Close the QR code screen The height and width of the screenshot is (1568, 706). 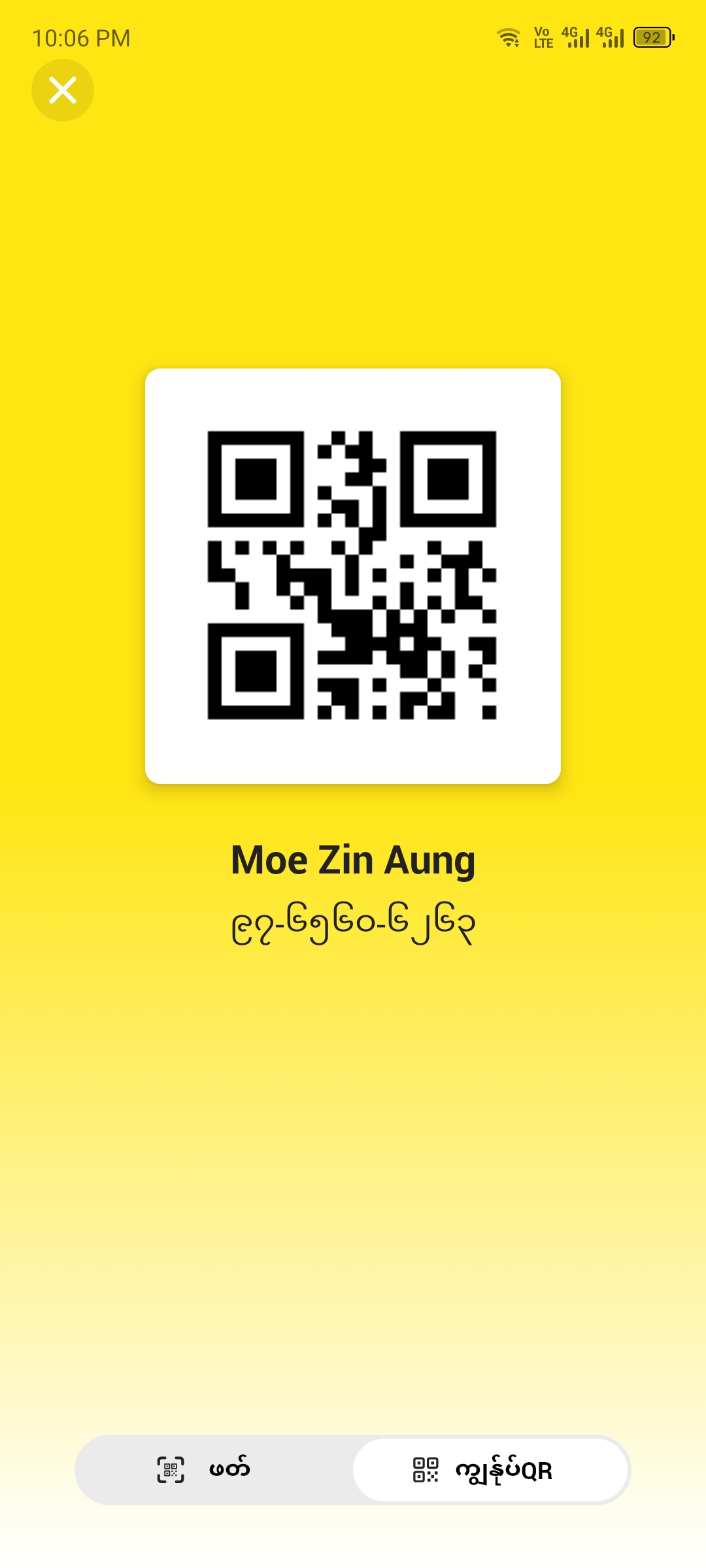(63, 90)
